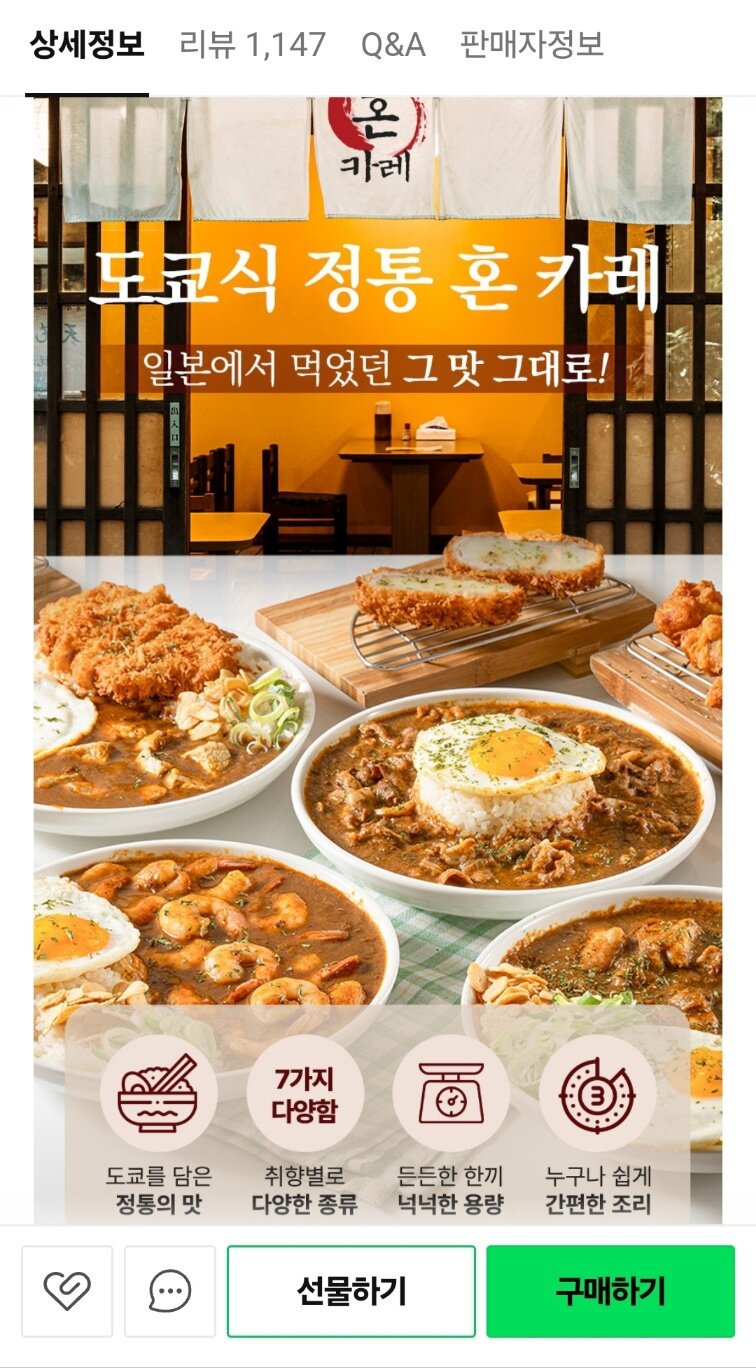Open the chat inquiry speech bubble icon

(170, 1291)
